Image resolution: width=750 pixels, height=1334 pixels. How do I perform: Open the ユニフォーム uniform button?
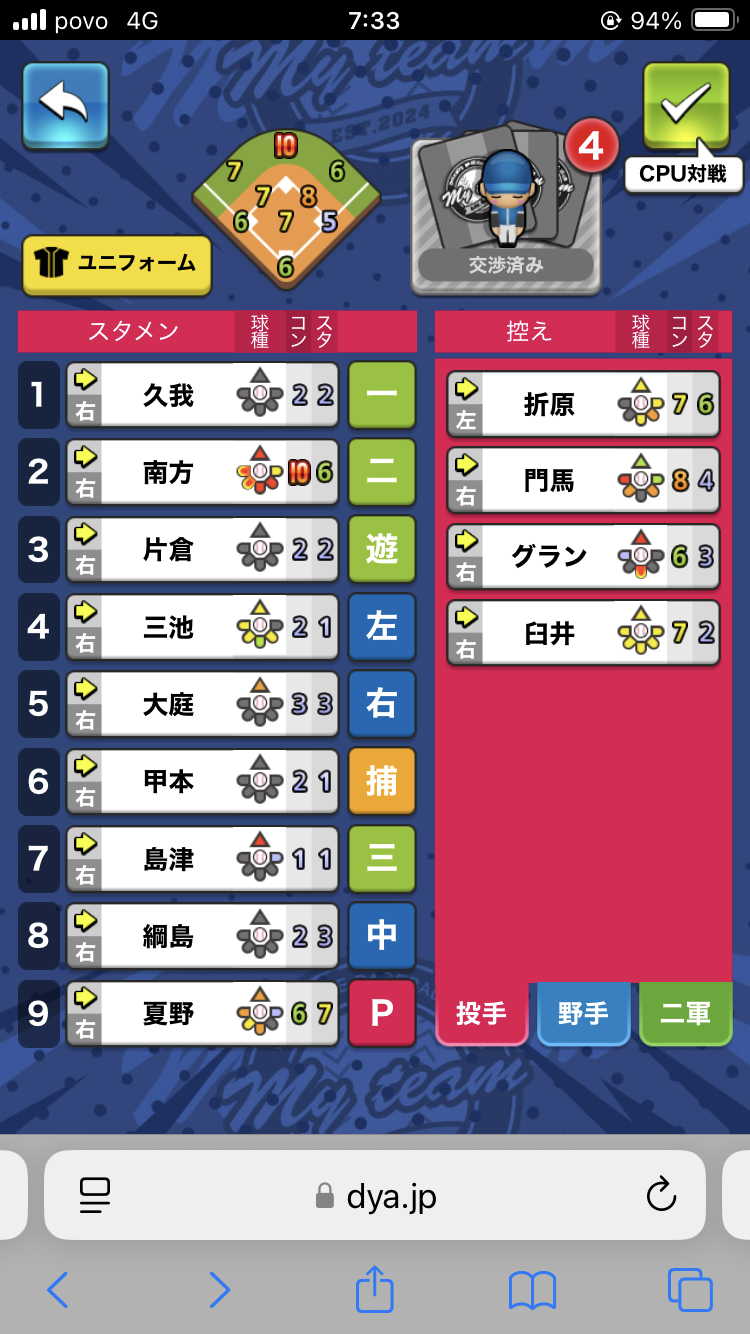(x=117, y=265)
